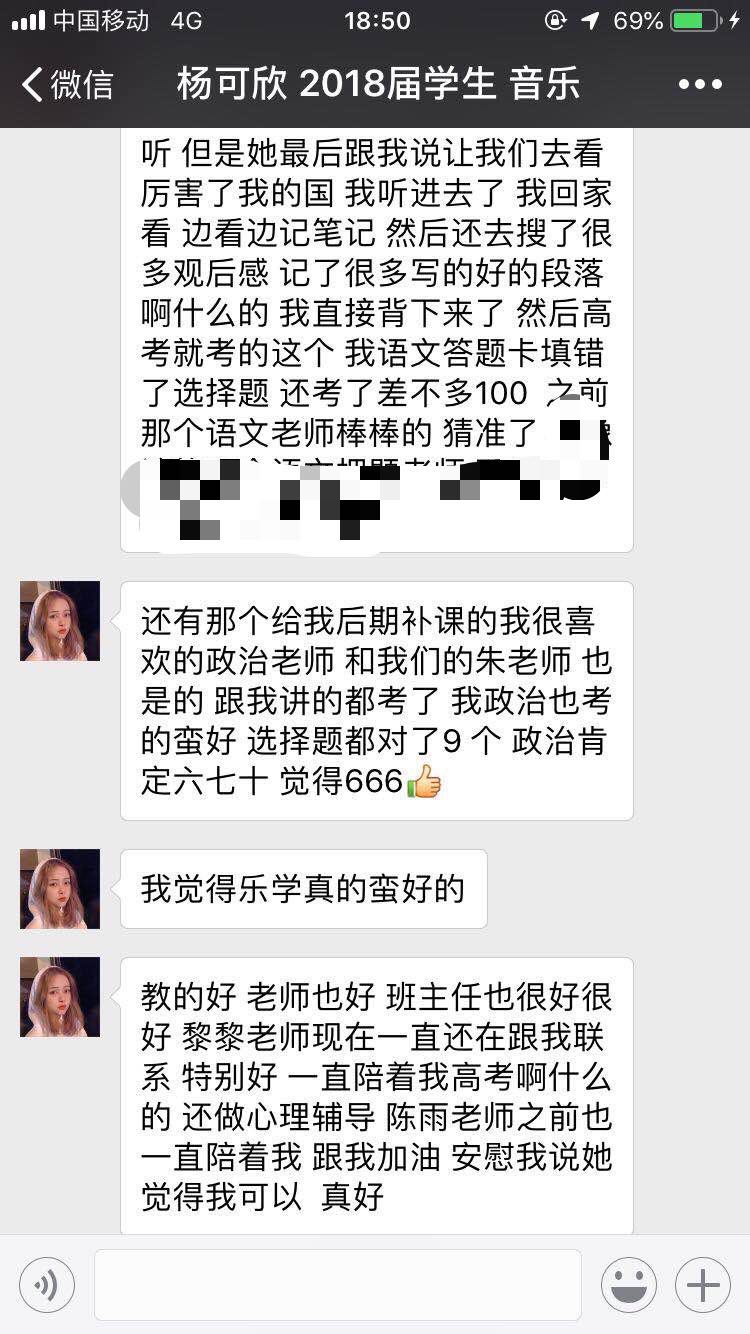Viewport: 750px width, 1334px height.
Task: Open the chat info overflow menu
Action: 699,84
